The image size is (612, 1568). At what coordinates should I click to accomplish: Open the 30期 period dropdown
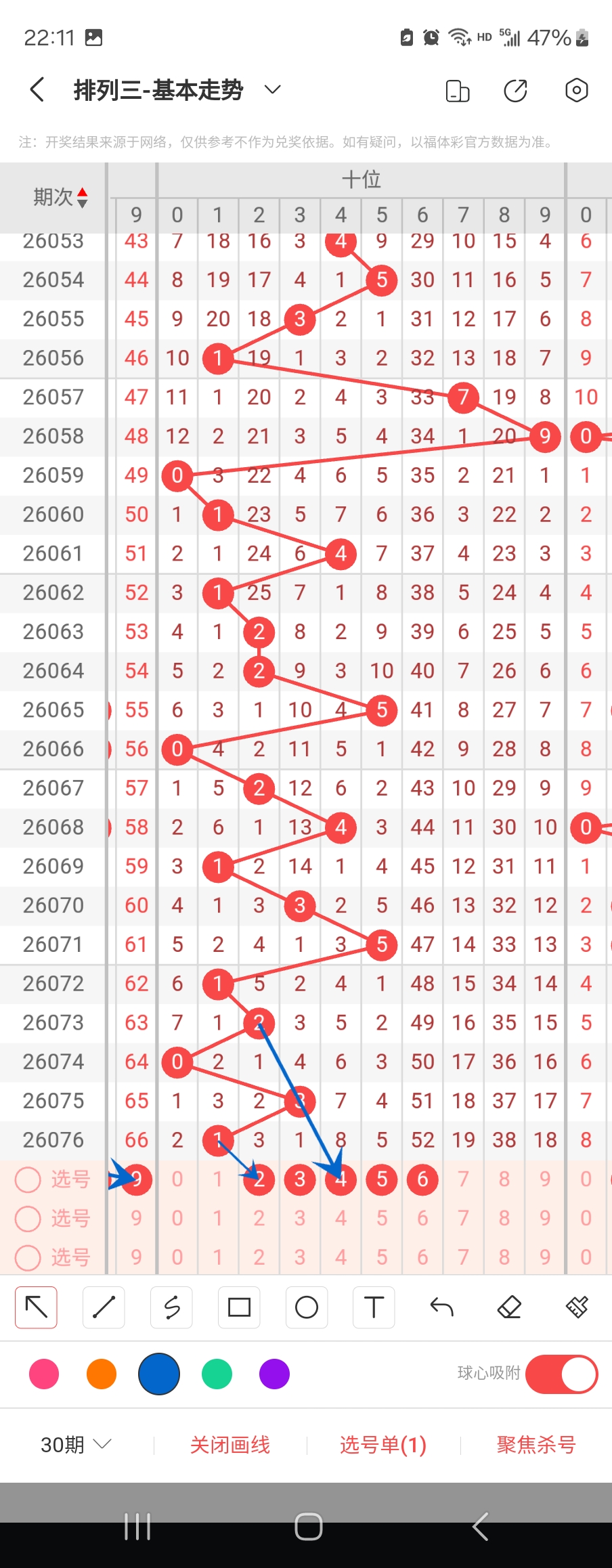click(75, 1445)
